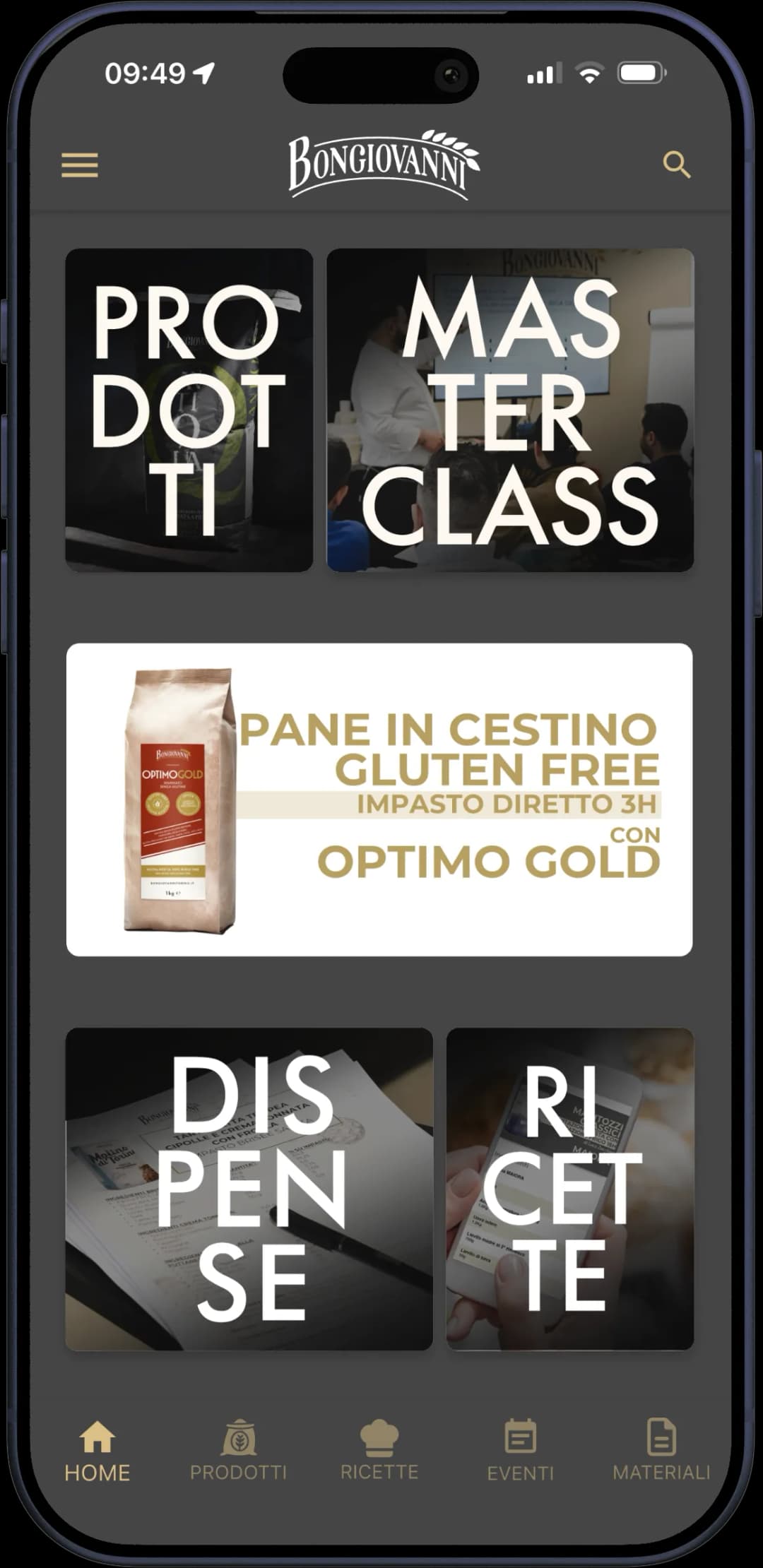Open the search magnifier icon

point(676,165)
